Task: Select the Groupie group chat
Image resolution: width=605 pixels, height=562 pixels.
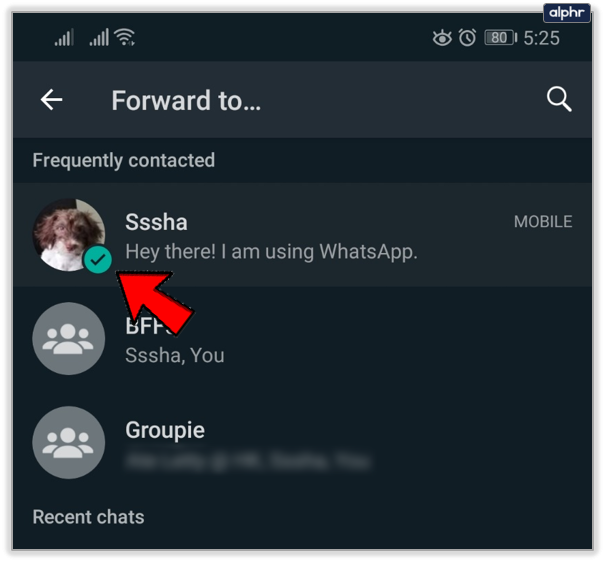Action: [300, 443]
